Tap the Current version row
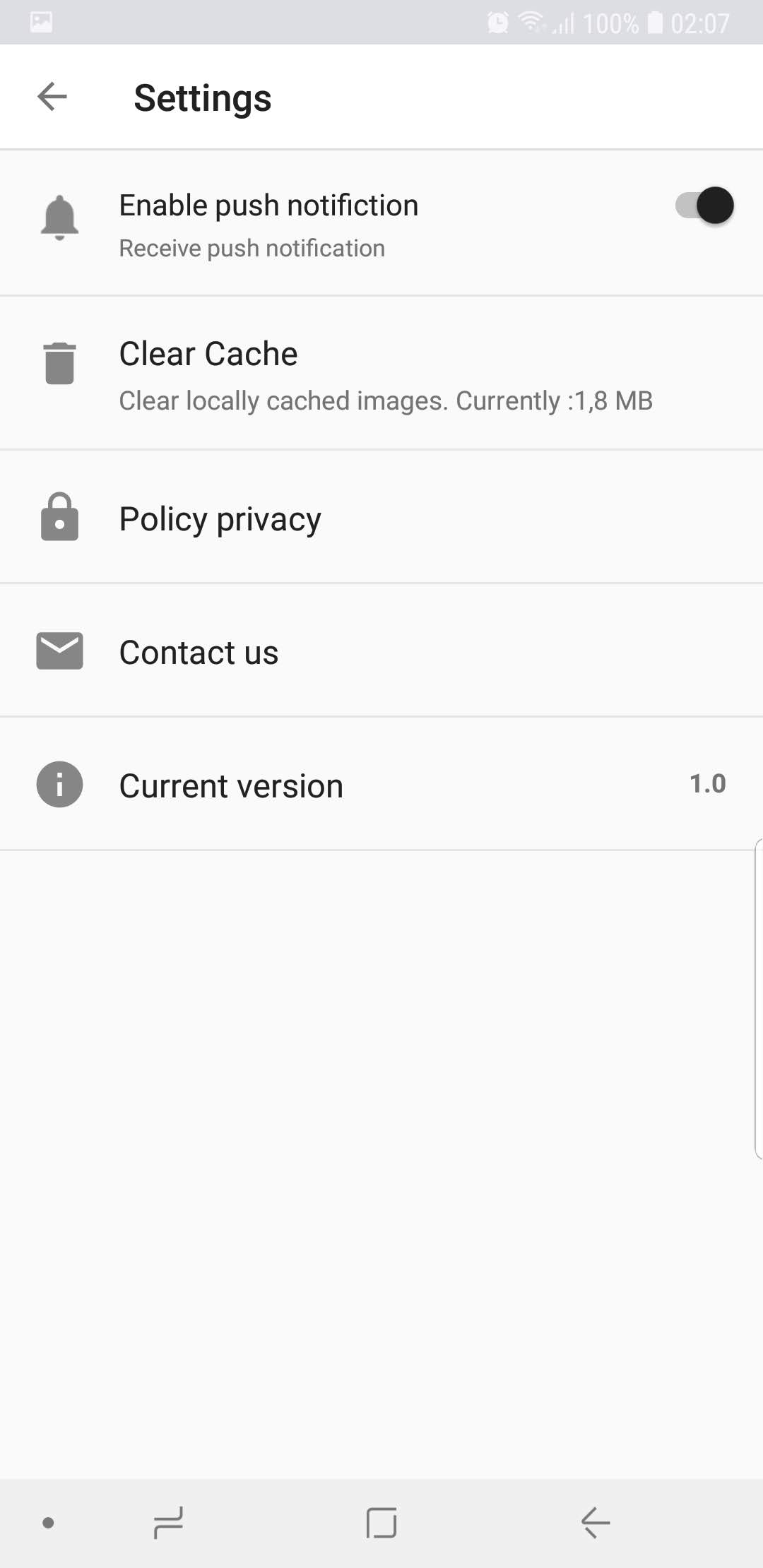The height and width of the screenshot is (1568, 763). [381, 785]
